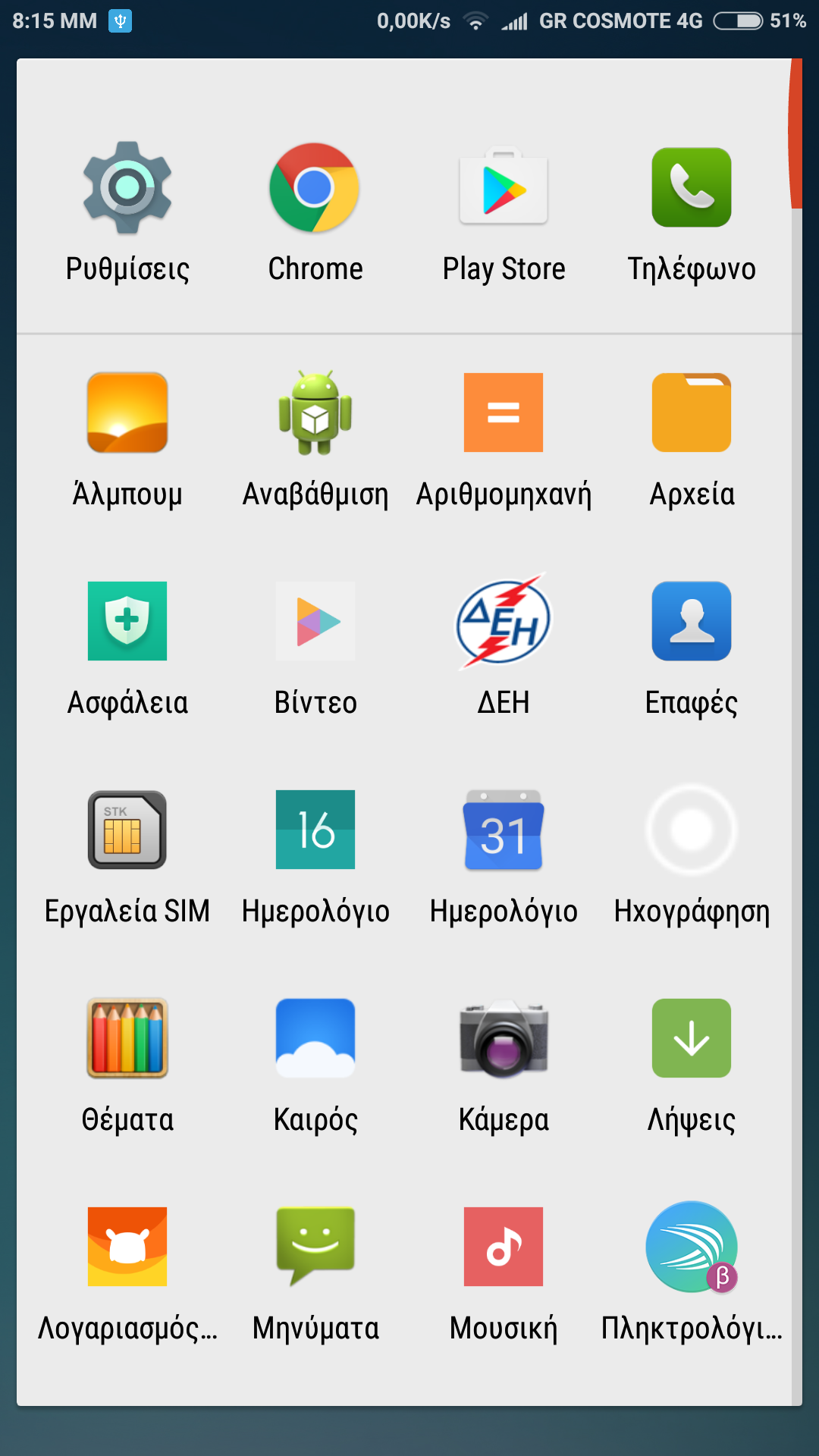Viewport: 819px width, 1456px height.
Task: Launch the Κάμερα camera
Action: pyautogui.click(x=504, y=1038)
